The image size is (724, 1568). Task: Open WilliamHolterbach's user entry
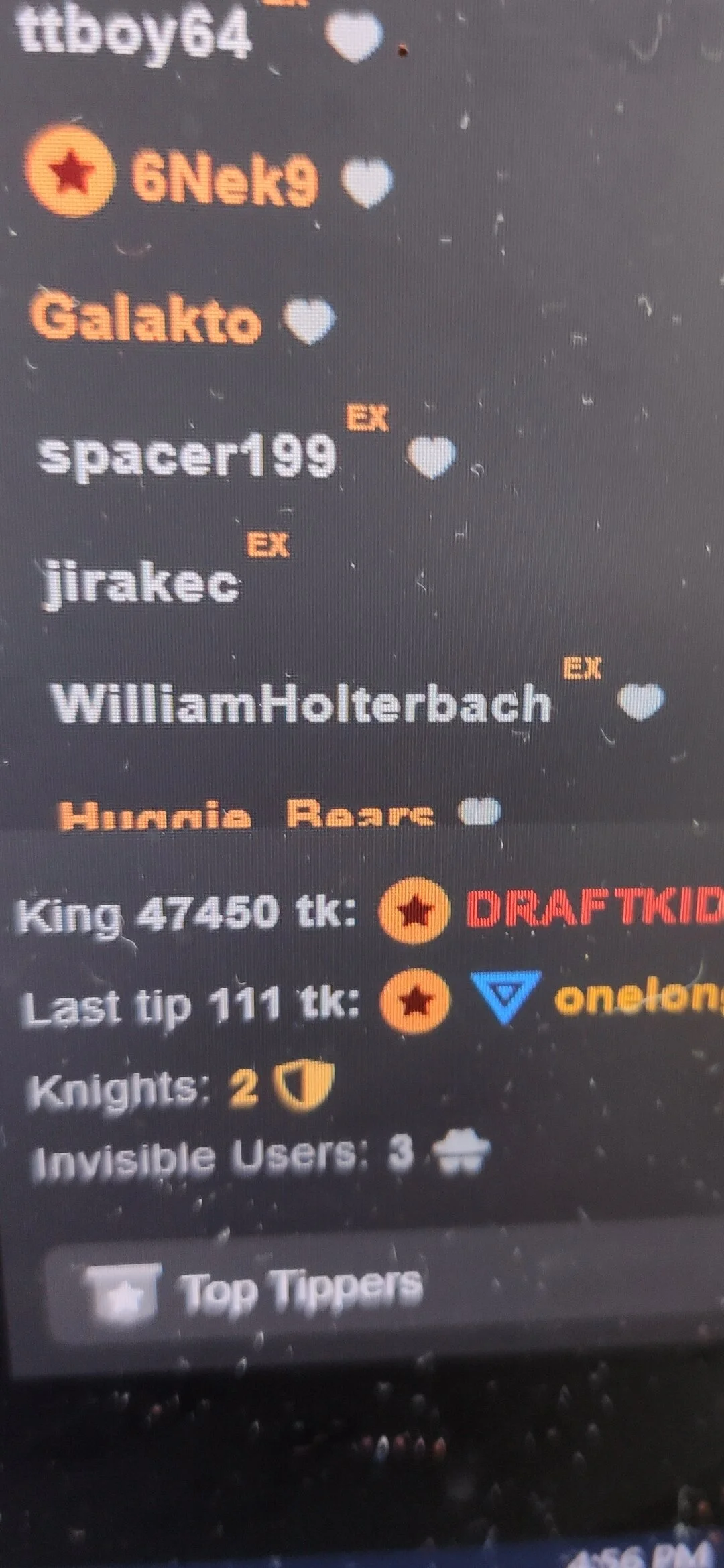tap(301, 704)
